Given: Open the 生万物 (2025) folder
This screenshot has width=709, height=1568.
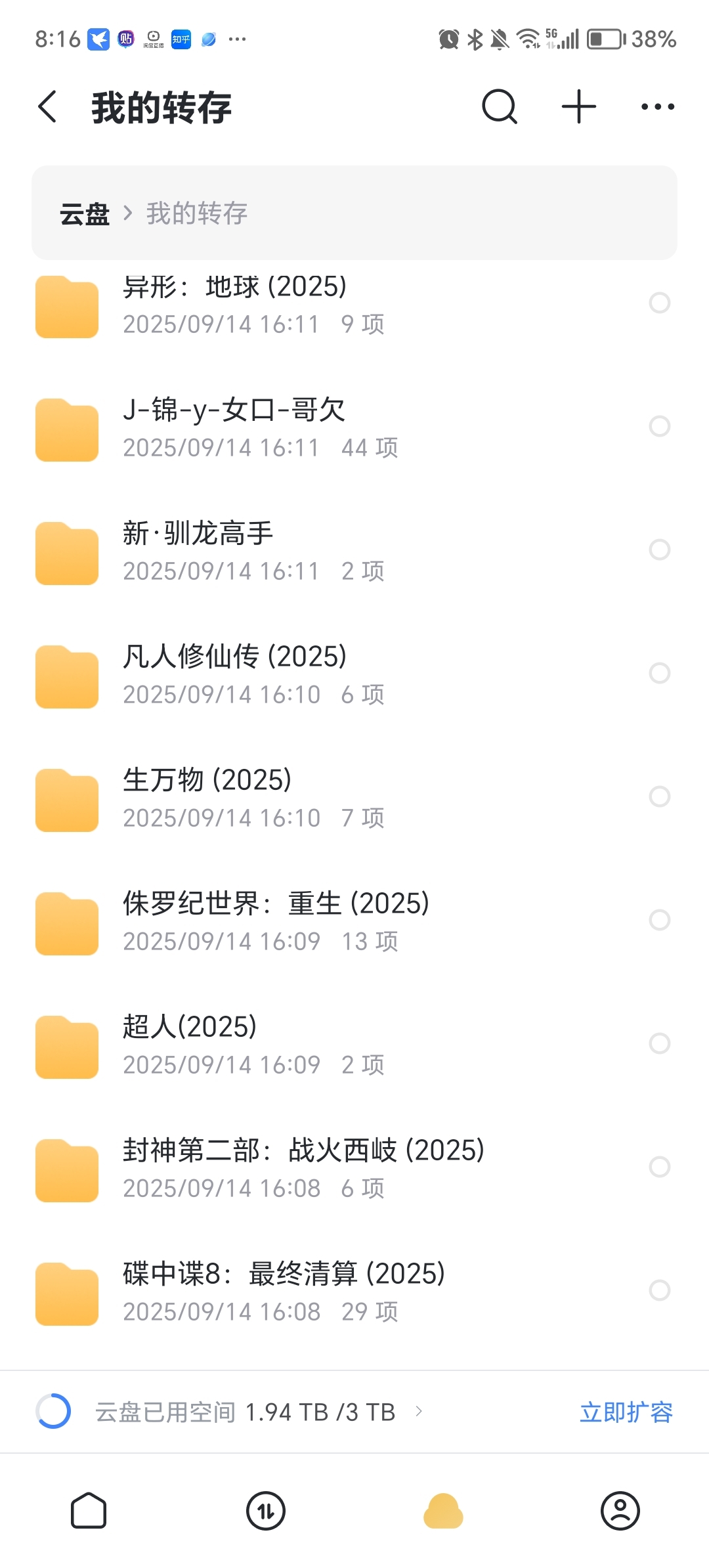Looking at the screenshot, I should pyautogui.click(x=354, y=798).
